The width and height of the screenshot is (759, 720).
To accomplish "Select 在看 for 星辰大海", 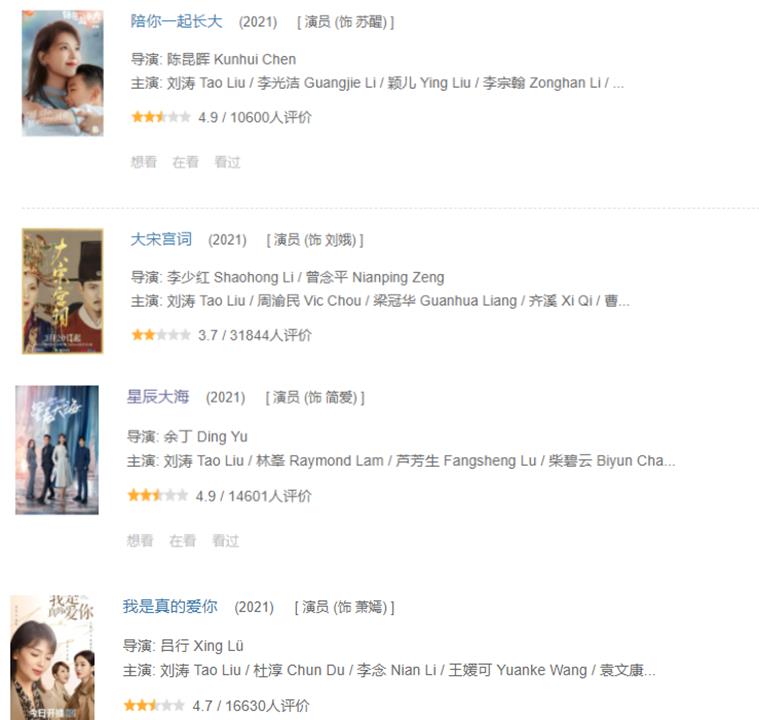I will 182,541.
